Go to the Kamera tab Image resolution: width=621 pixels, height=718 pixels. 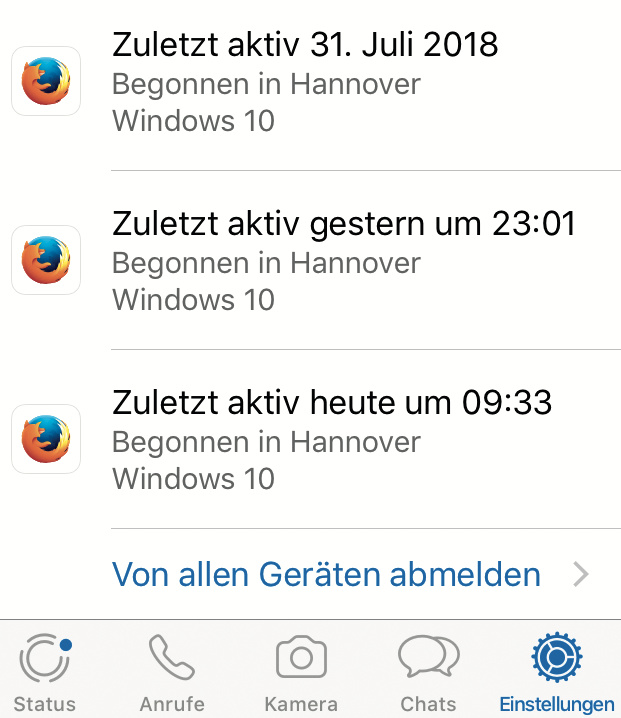(301, 671)
